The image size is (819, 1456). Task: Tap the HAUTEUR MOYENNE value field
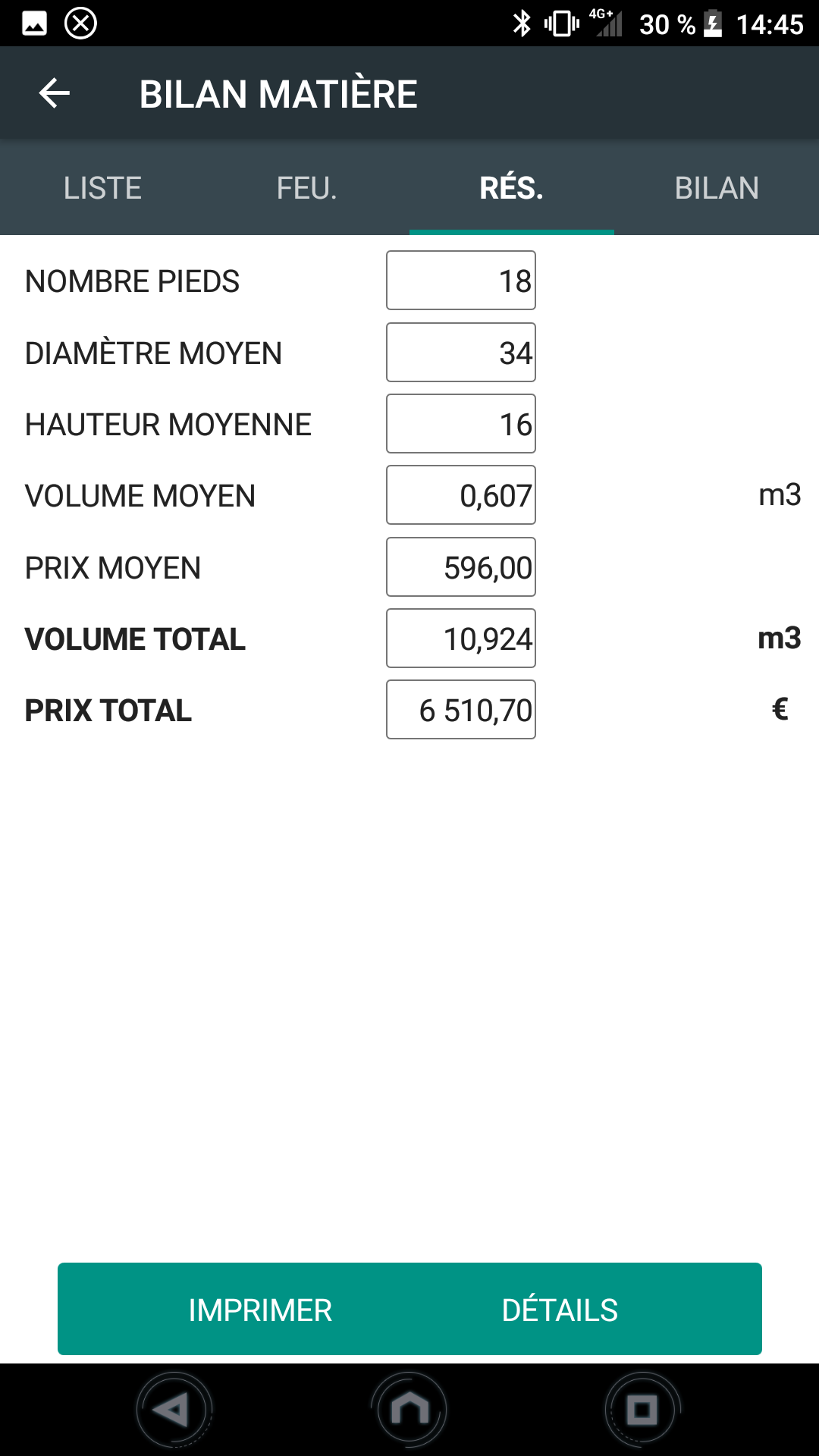461,424
